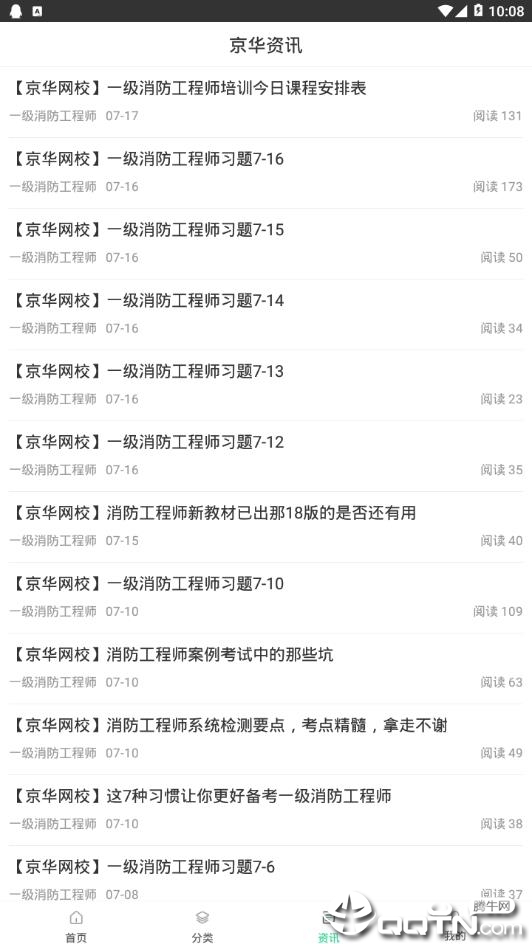532x944 pixels.
Task: Open the 一级消防工程师习题7-15 article
Action: click(266, 244)
